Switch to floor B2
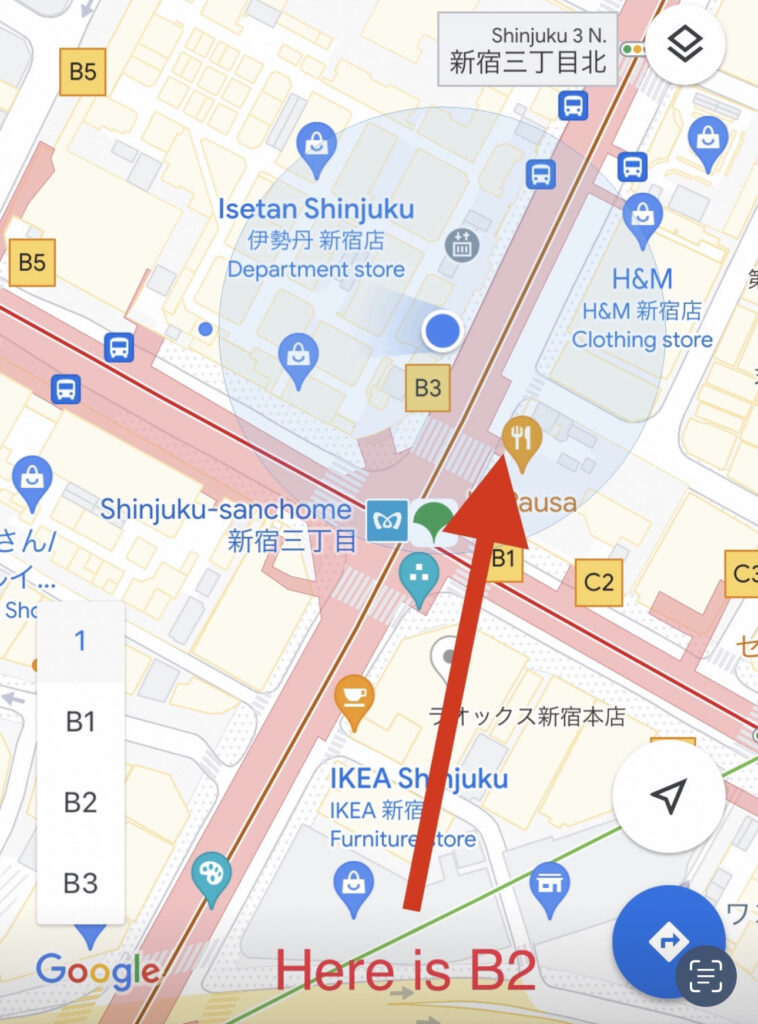Viewport: 758px width, 1024px height. tap(80, 803)
